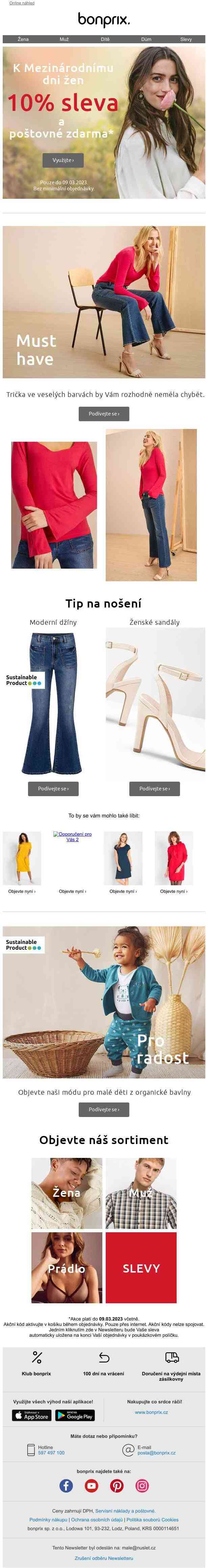Download the app from the App Store
The width and height of the screenshot is (206, 1568).
[x=32, y=1416]
